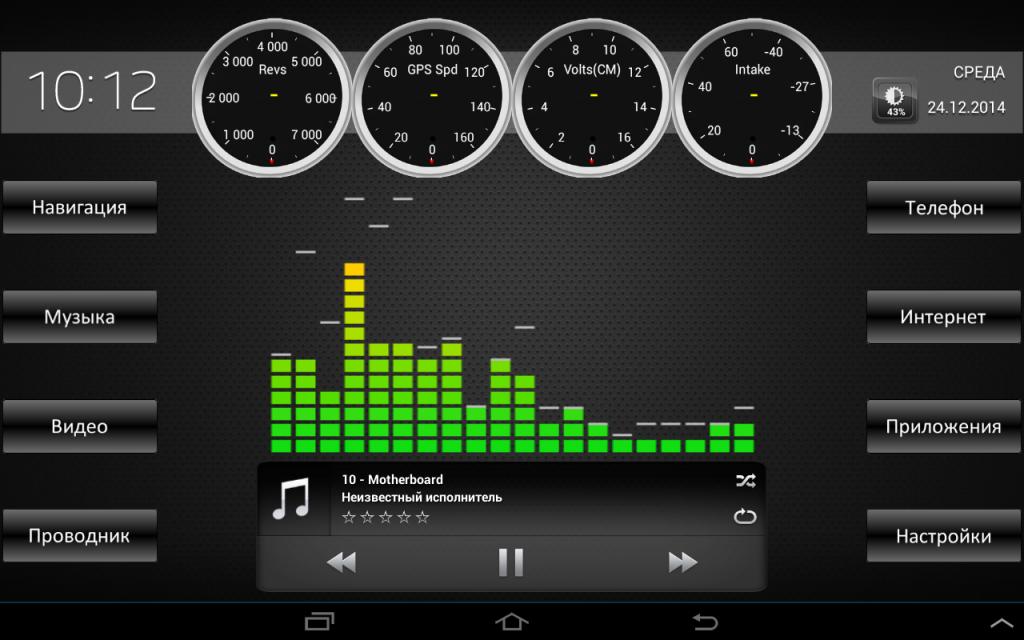This screenshot has height=640, width=1024.
Task: Tap the system home button
Action: (x=512, y=622)
